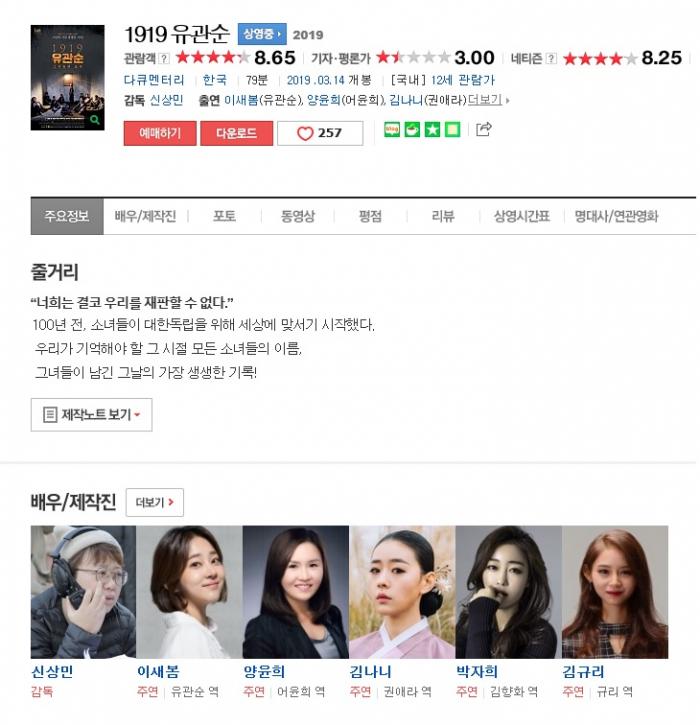
Task: Open actor 이새봄's profile
Action: [x=189, y=592]
